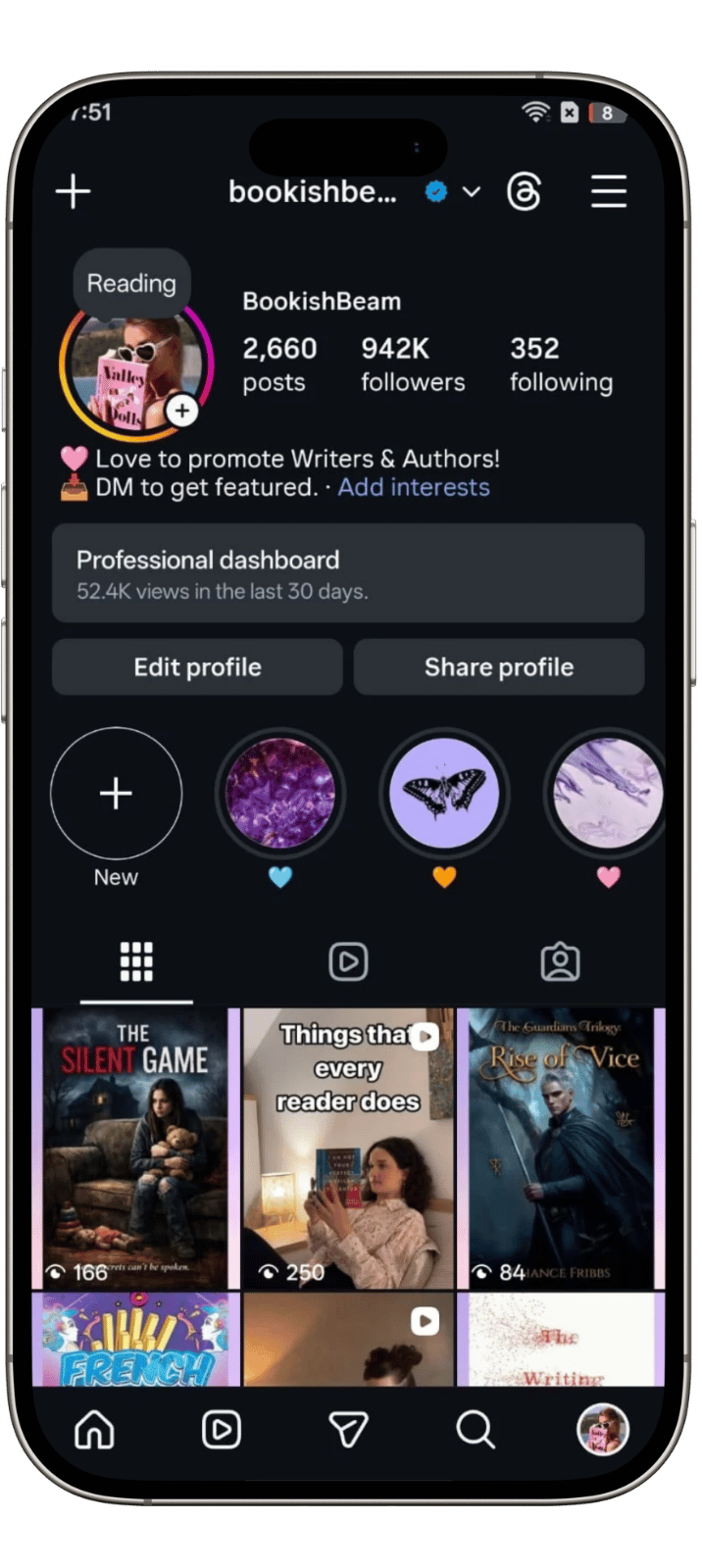Image resolution: width=702 pixels, height=1568 pixels.
Task: Open the hamburger menu
Action: (608, 191)
